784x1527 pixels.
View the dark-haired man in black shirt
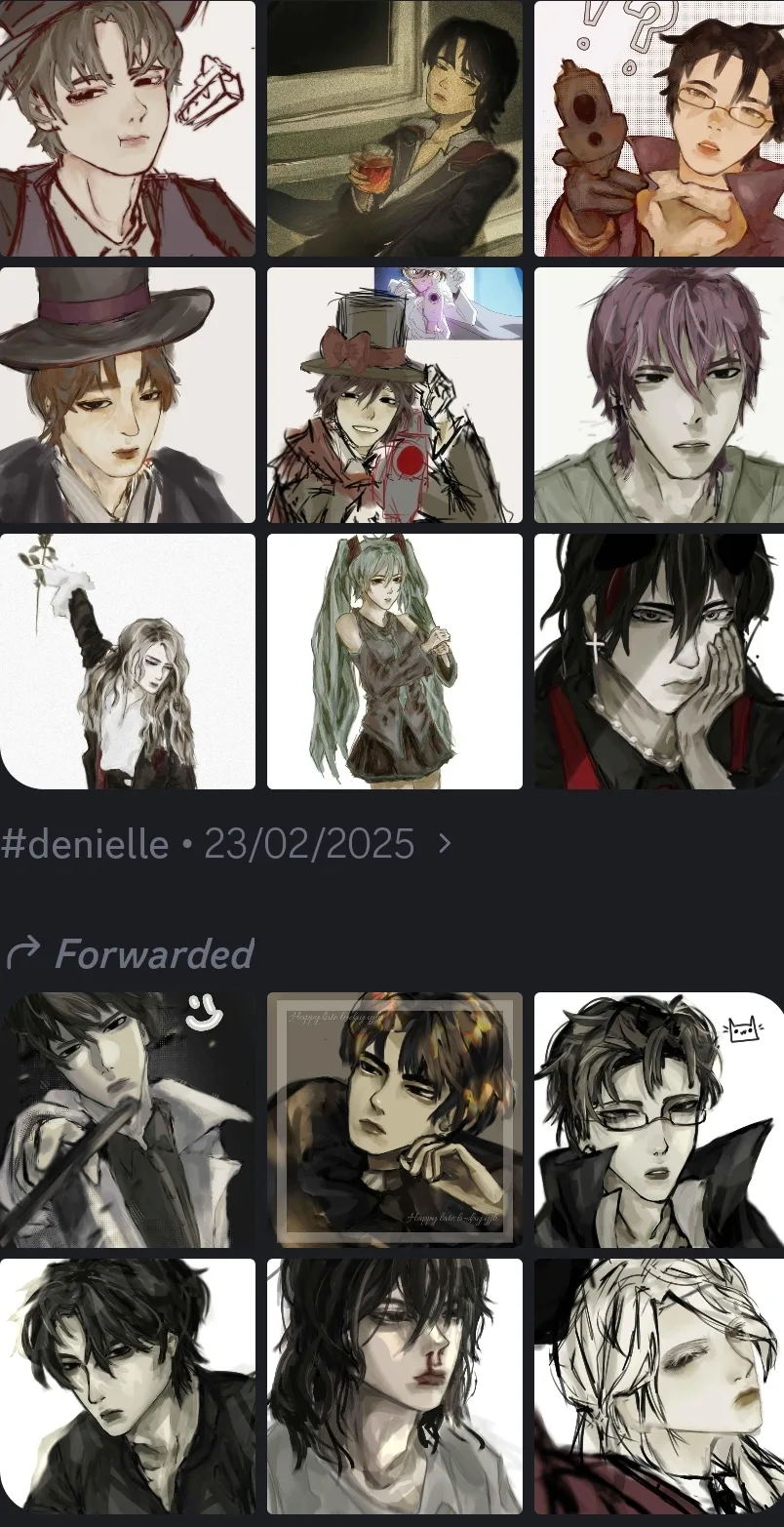pos(128,1386)
